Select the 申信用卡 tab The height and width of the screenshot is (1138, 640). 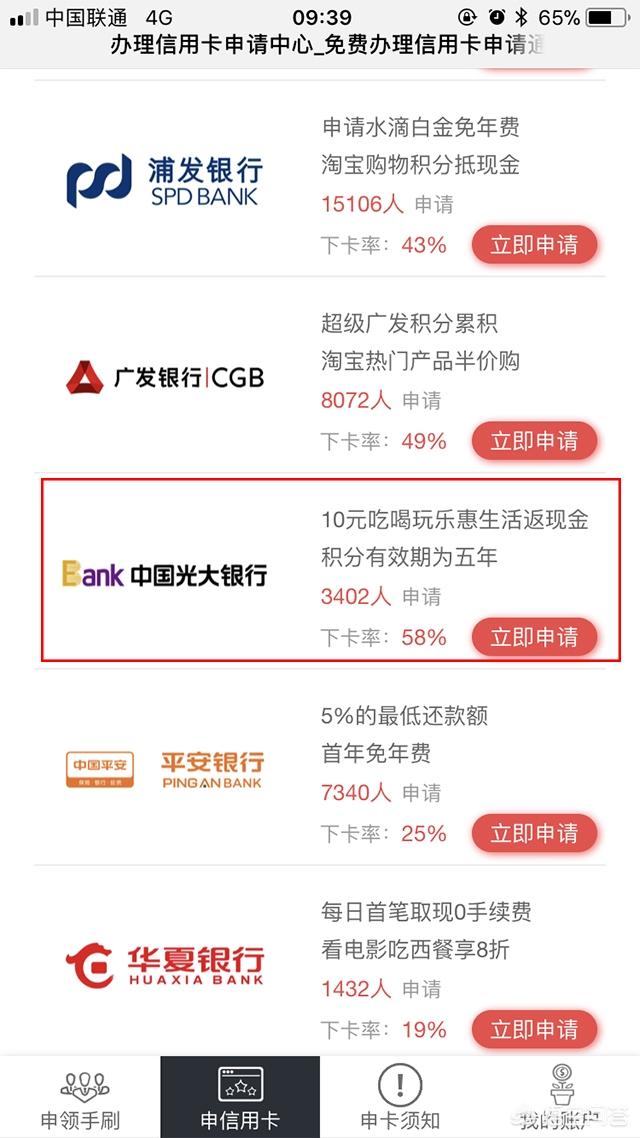[x=240, y=1097]
